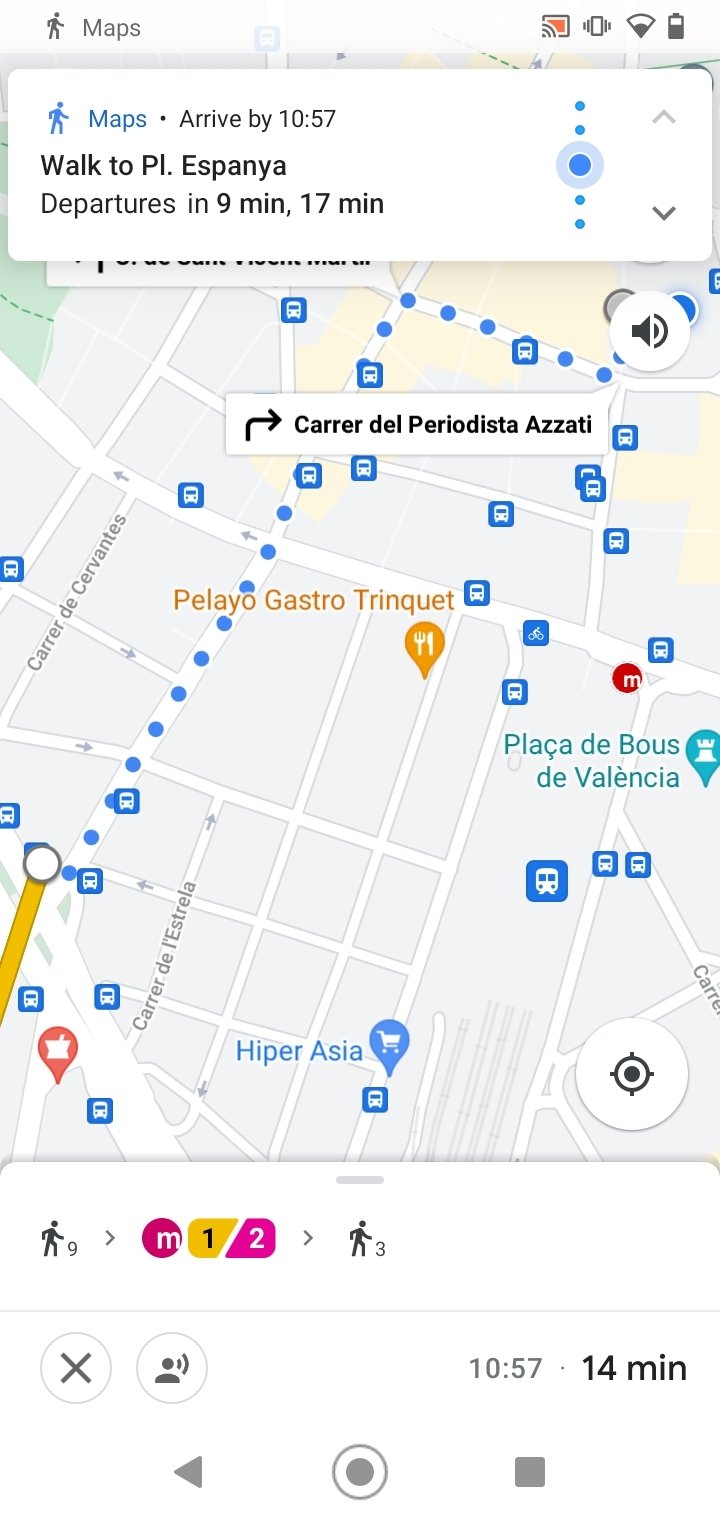Open the bike share station icon

536,633
